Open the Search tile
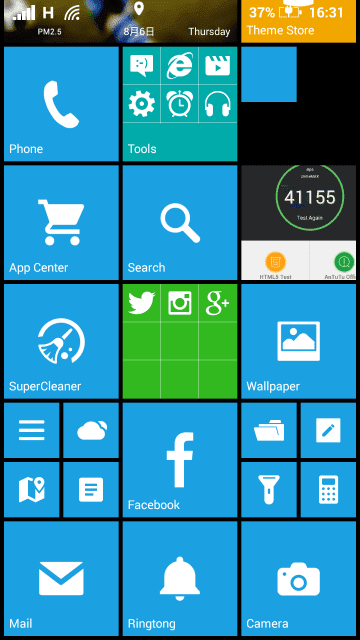This screenshot has width=360, height=640. (180, 222)
